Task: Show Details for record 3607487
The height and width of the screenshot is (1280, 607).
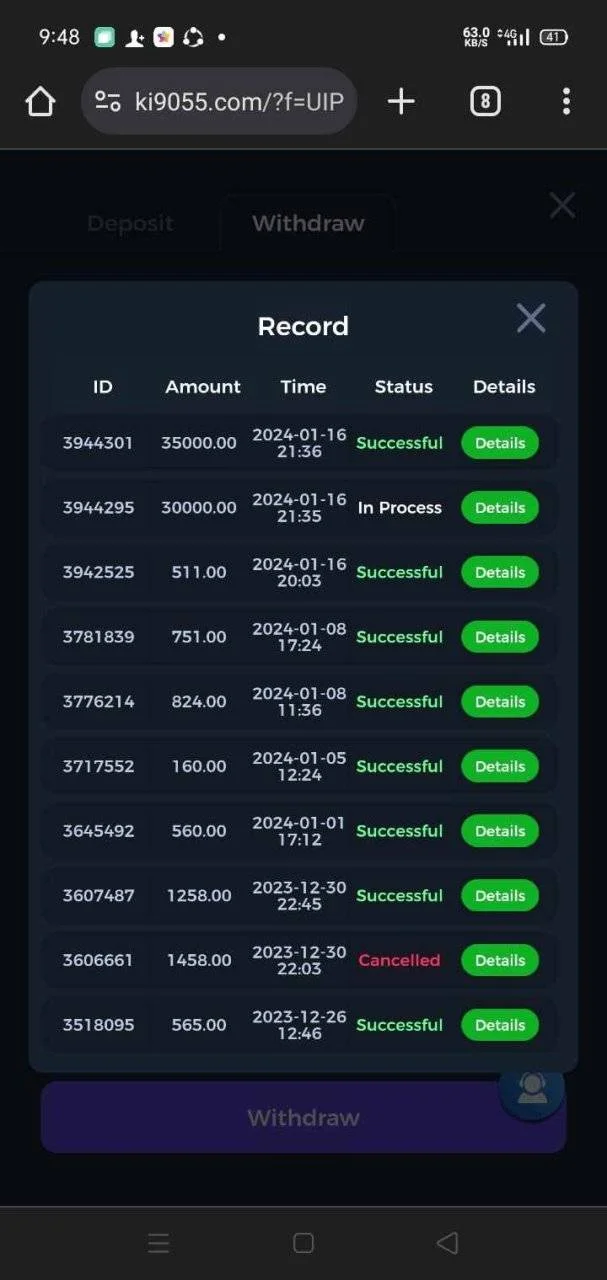Action: point(500,896)
